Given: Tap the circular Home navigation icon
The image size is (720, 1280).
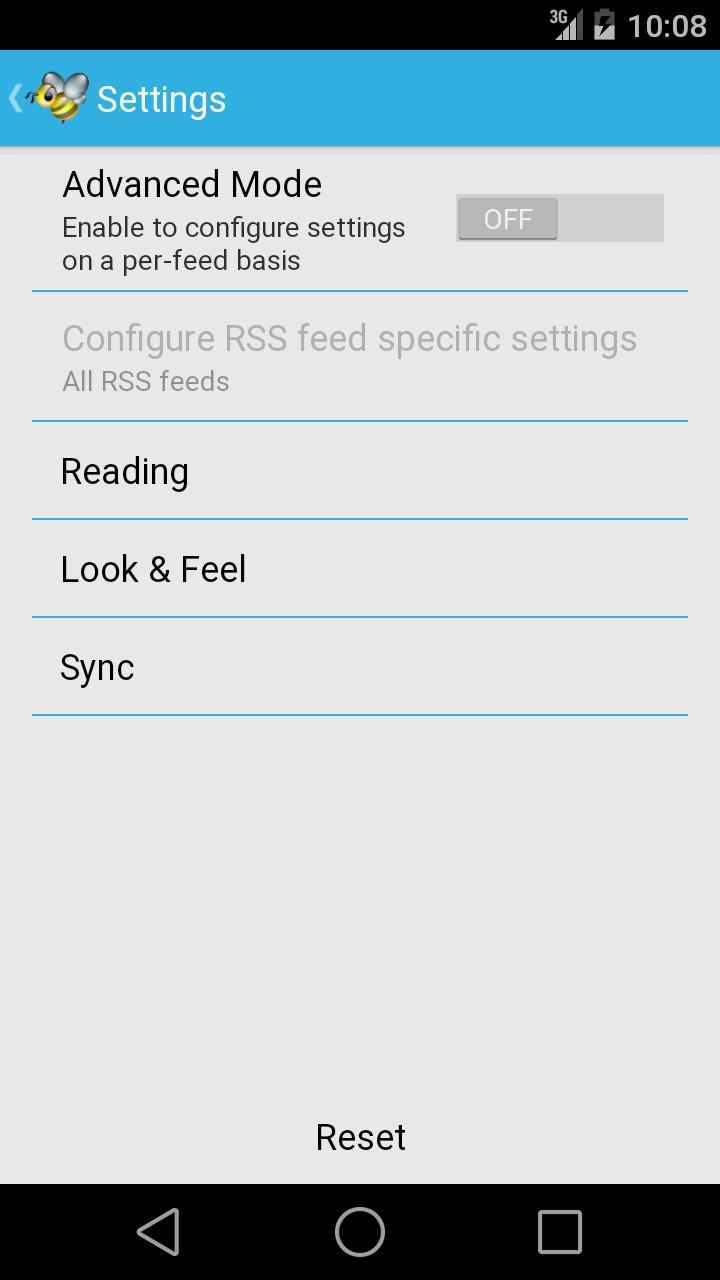Looking at the screenshot, I should pos(360,1232).
